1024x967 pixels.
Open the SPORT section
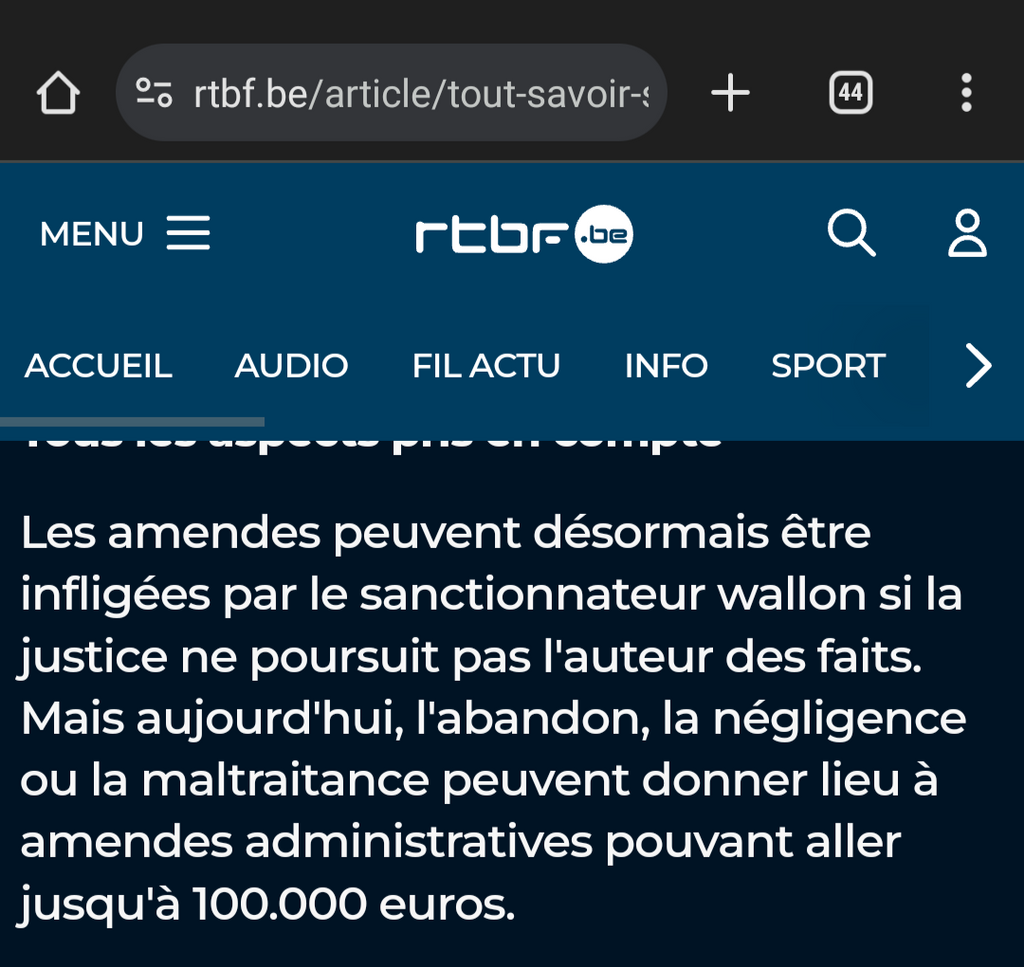(828, 366)
